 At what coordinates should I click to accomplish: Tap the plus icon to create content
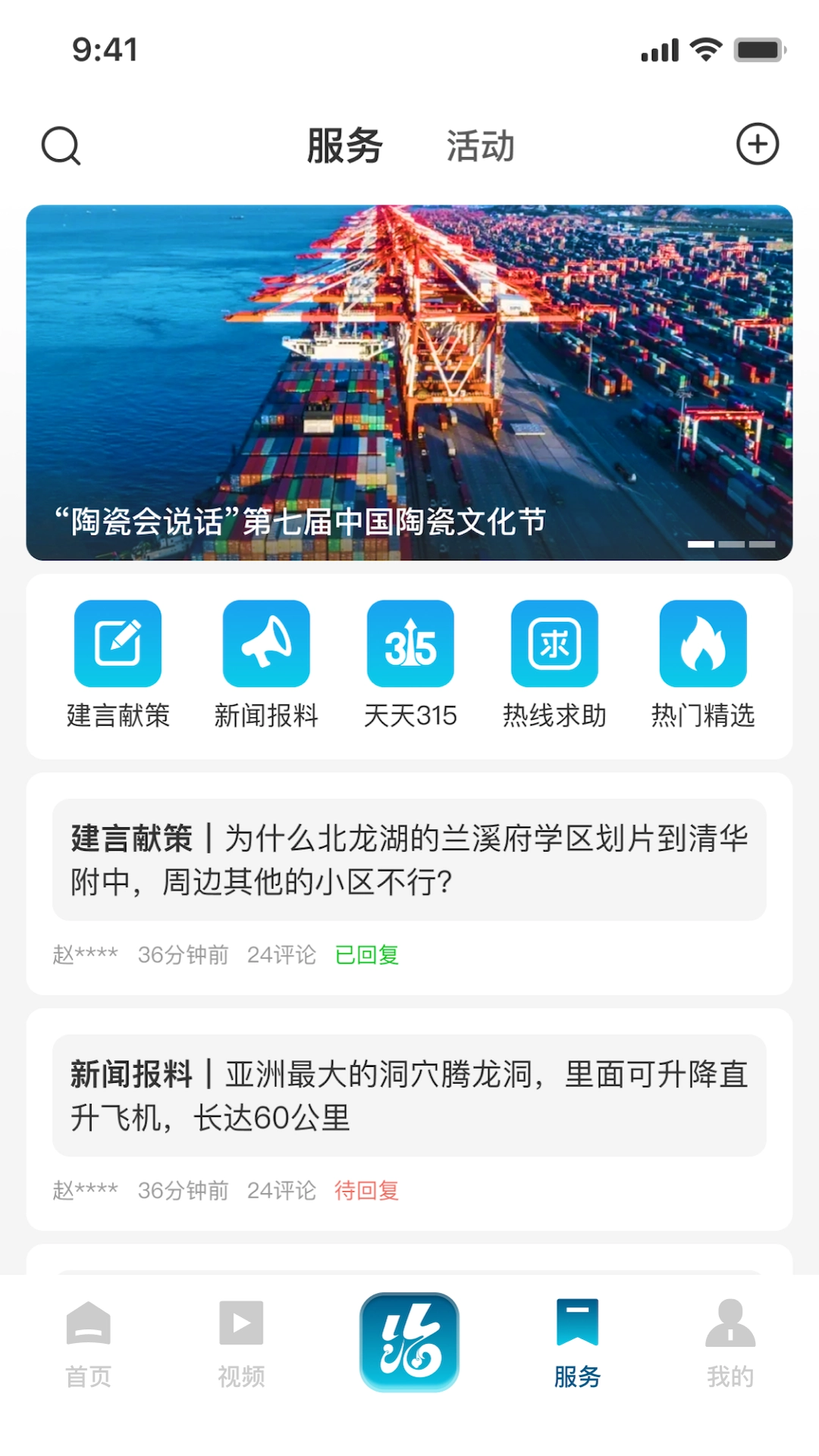pos(756,144)
